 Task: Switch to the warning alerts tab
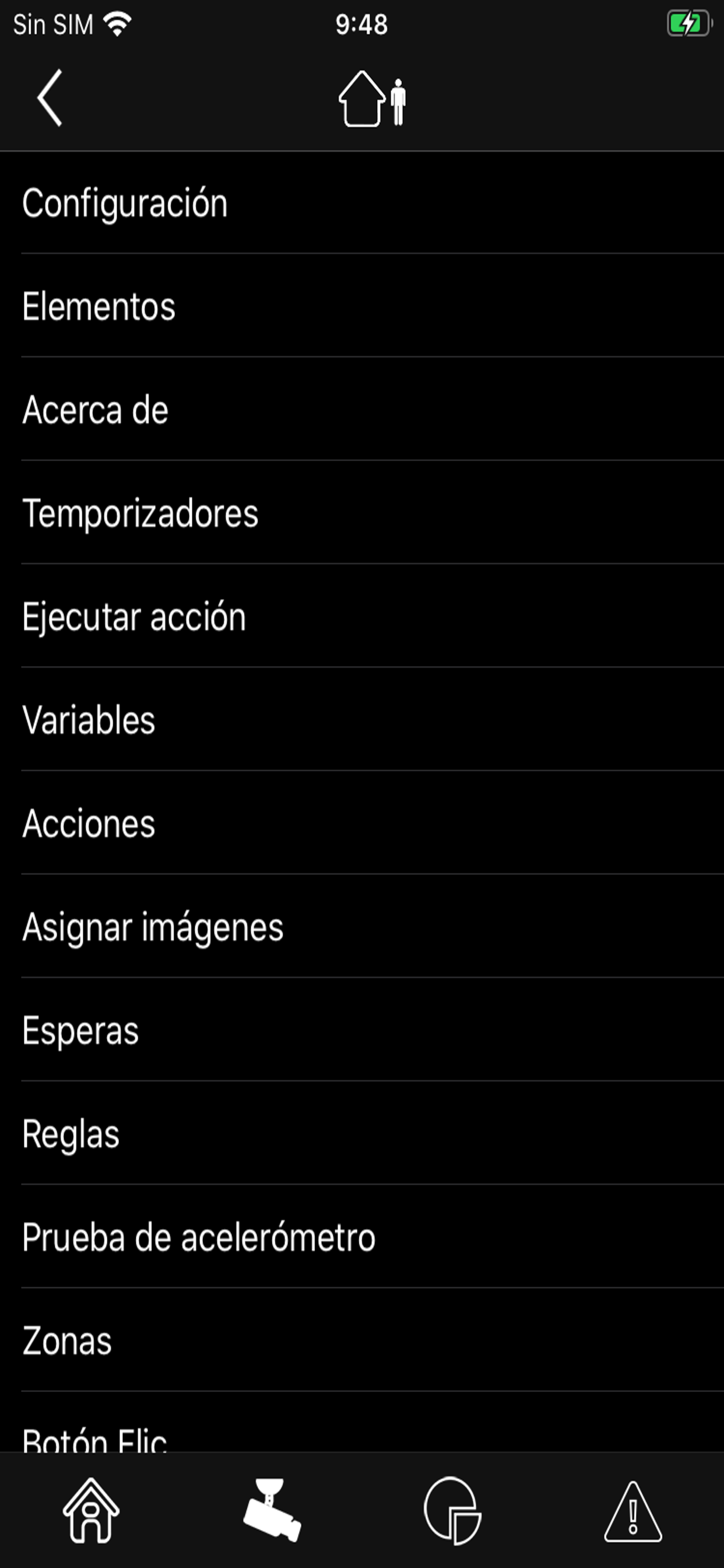pyautogui.click(x=632, y=1511)
